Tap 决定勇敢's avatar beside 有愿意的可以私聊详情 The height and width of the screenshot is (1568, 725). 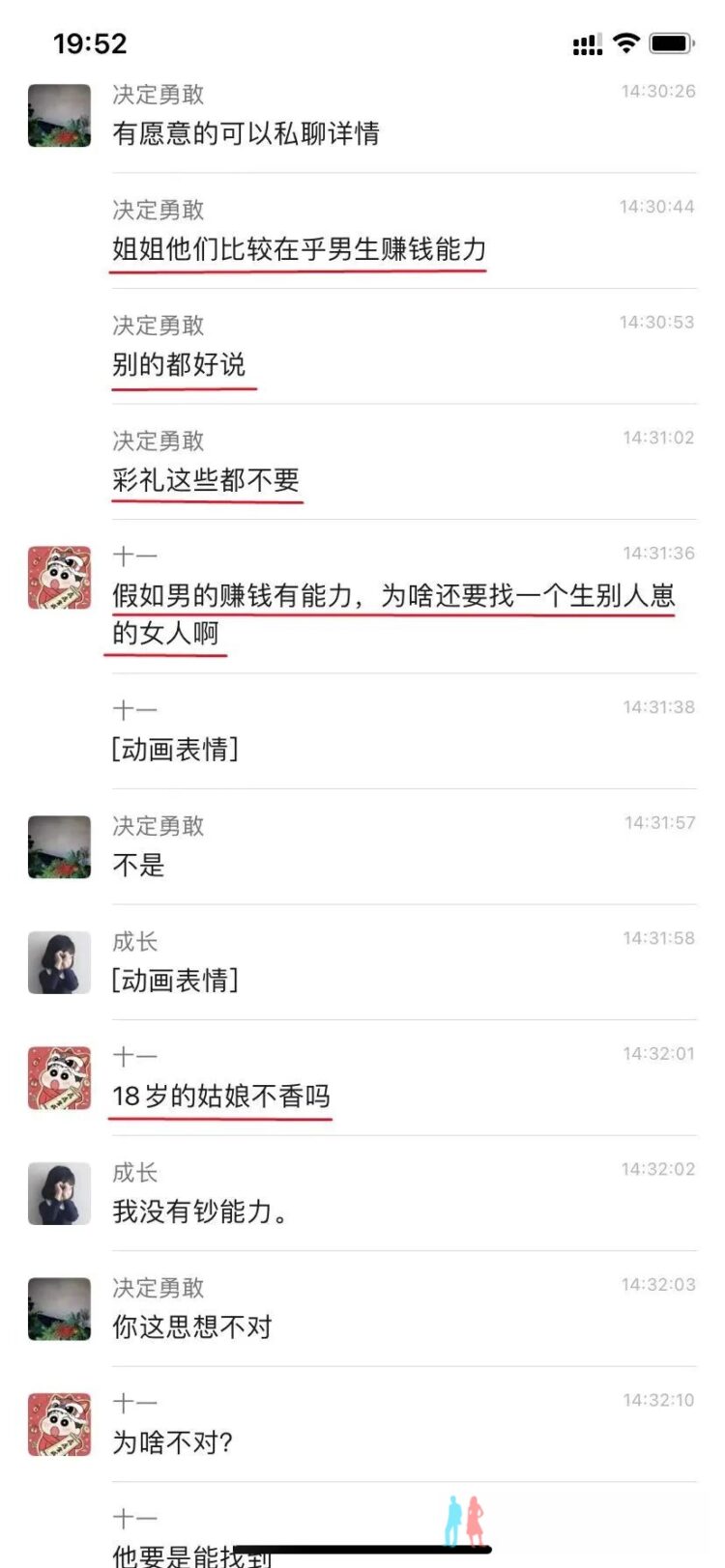(59, 115)
